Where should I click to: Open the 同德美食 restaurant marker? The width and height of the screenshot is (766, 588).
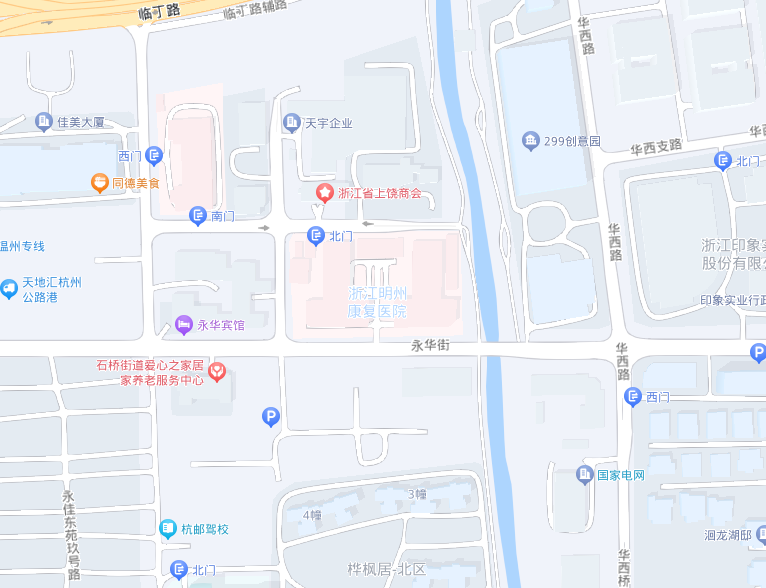[x=99, y=183]
